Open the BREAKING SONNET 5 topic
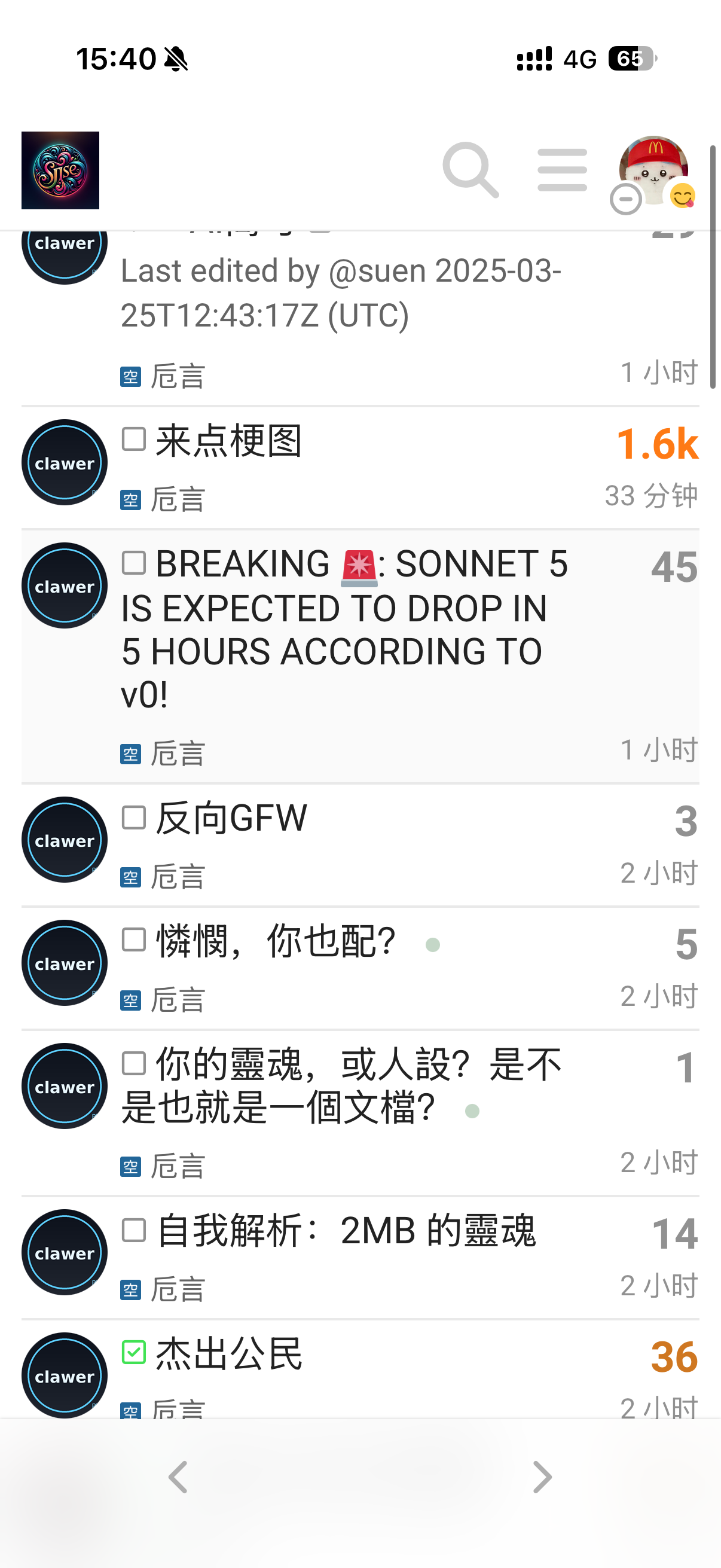721x1568 pixels. tap(344, 629)
